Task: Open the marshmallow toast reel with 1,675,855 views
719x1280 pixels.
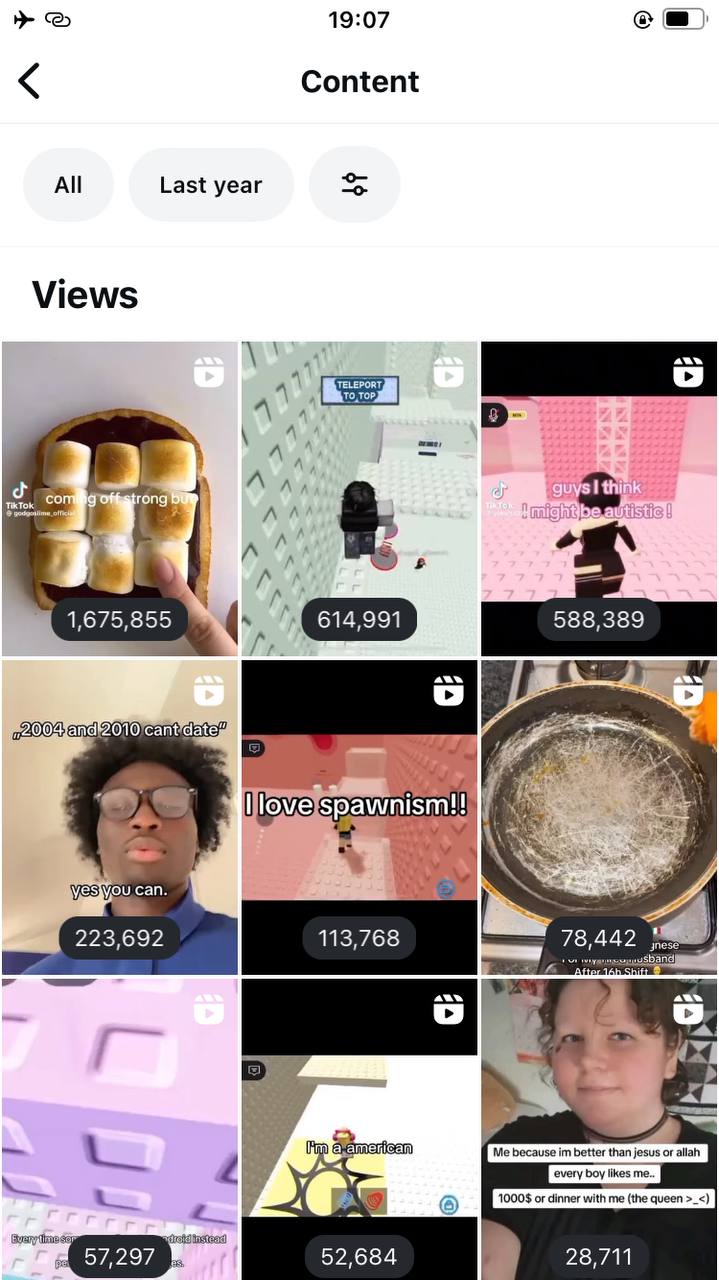Action: [120, 498]
